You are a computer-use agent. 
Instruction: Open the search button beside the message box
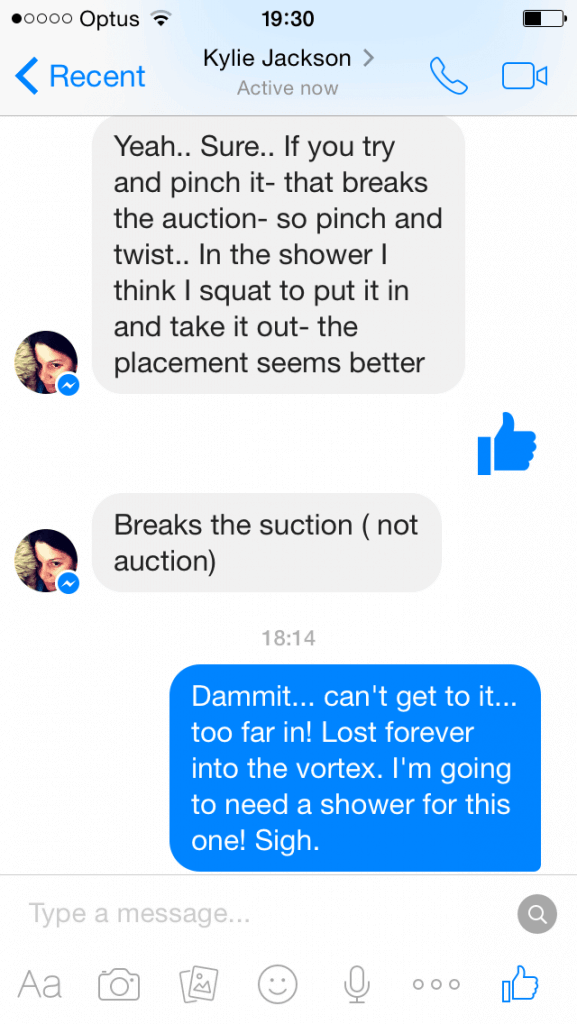(537, 914)
